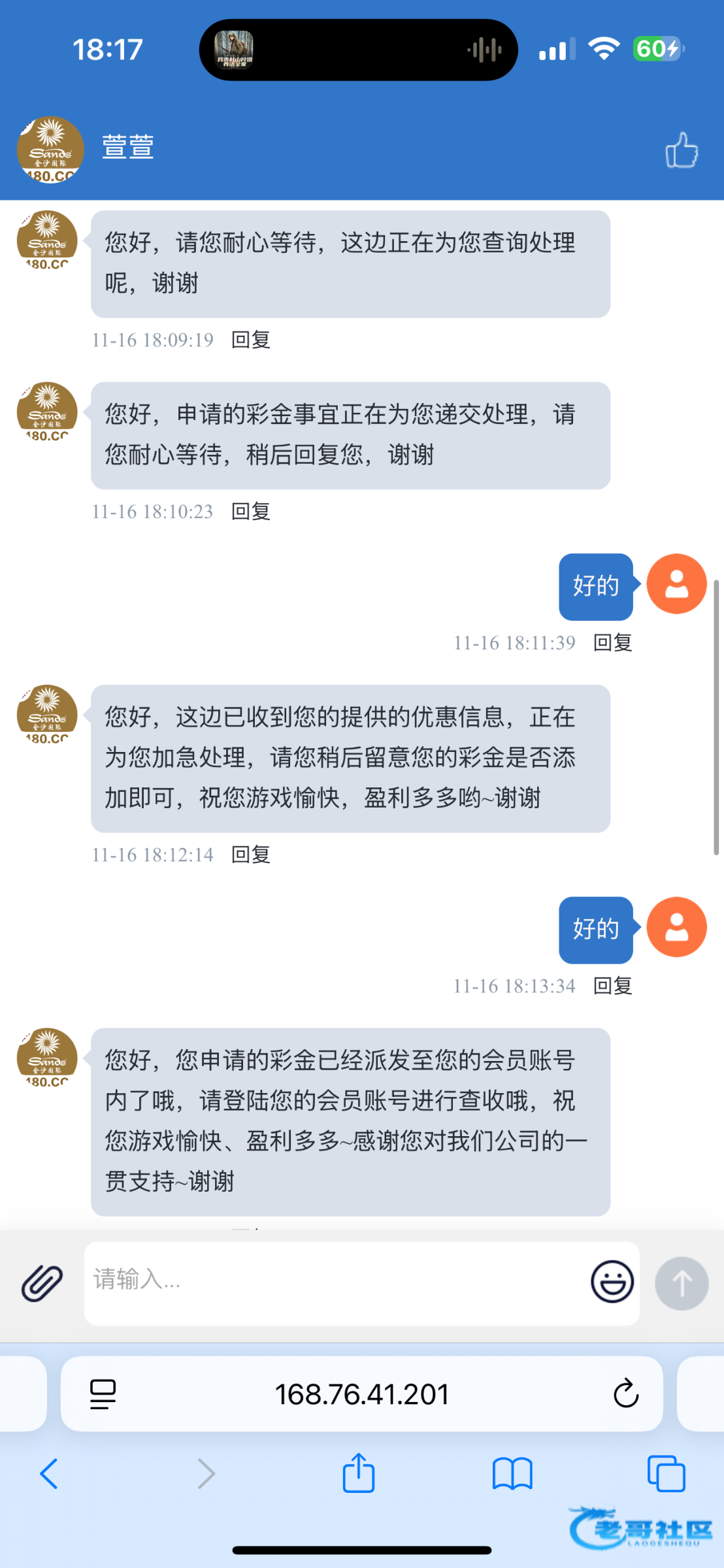The width and height of the screenshot is (724, 1568).
Task: Send the message with the arrow button
Action: click(682, 1283)
